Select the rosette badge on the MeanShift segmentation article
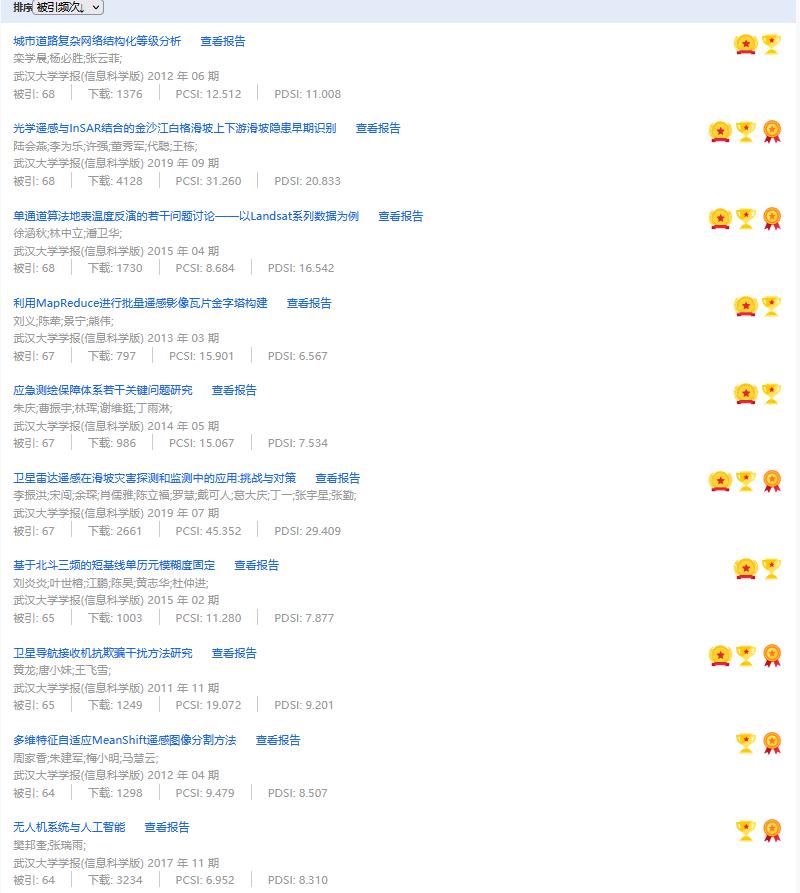This screenshot has width=800, height=893. [770, 740]
